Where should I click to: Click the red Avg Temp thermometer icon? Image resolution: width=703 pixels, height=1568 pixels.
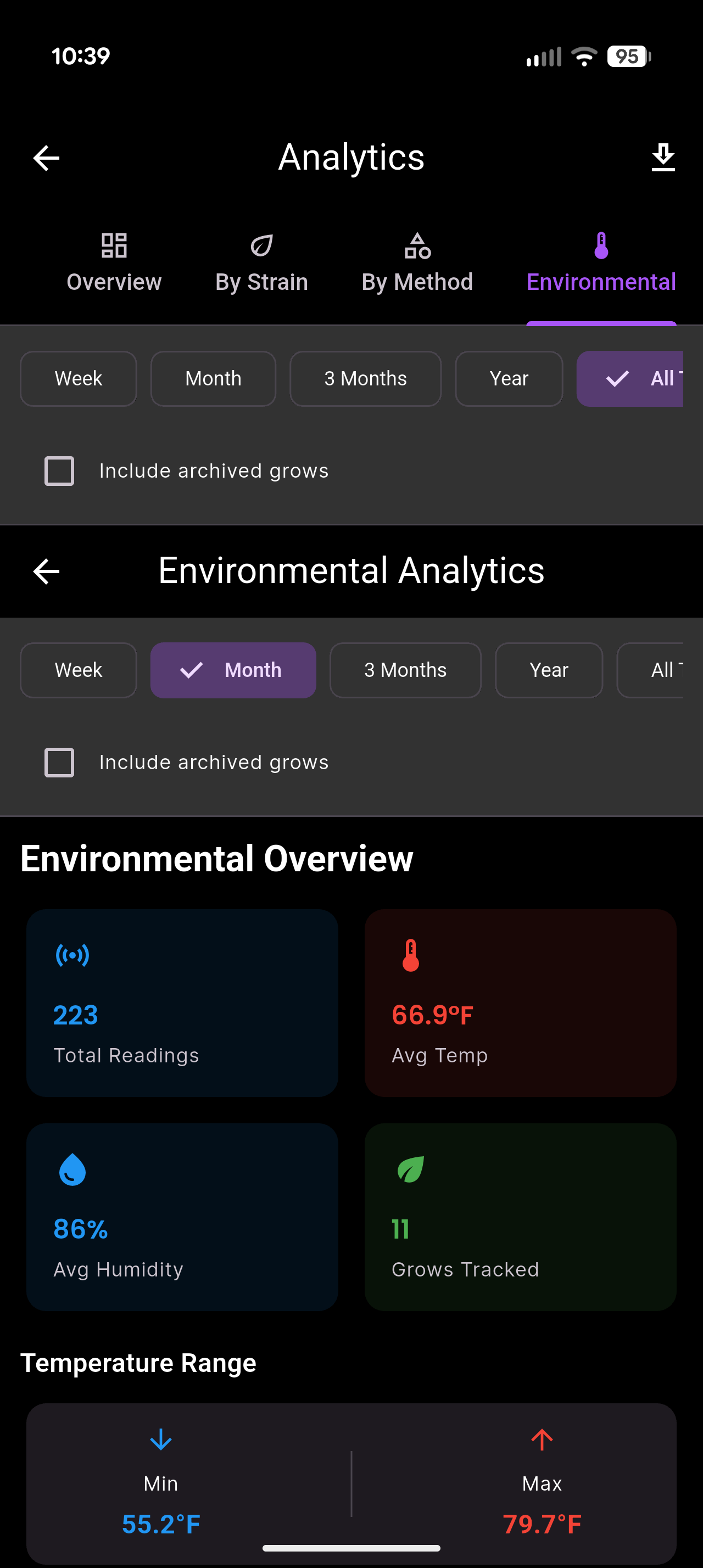click(x=410, y=954)
